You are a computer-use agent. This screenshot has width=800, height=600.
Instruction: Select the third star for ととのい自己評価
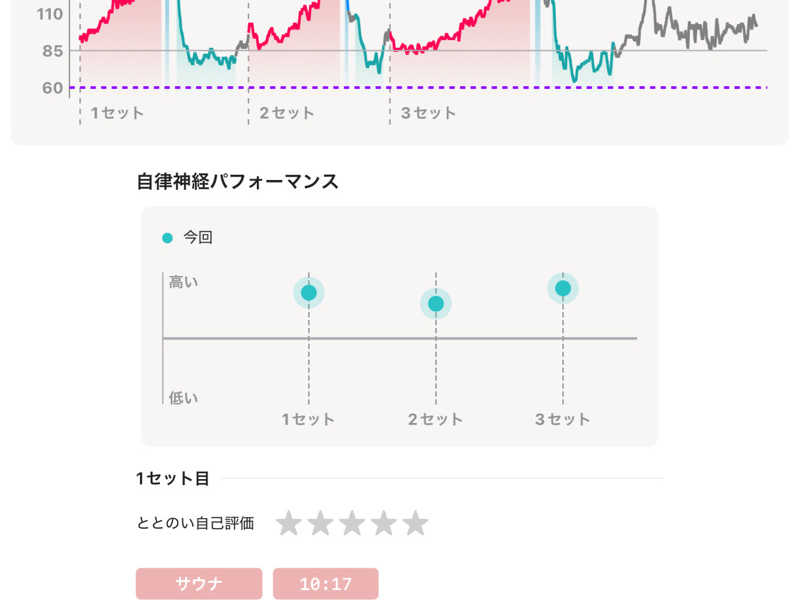tap(352, 523)
